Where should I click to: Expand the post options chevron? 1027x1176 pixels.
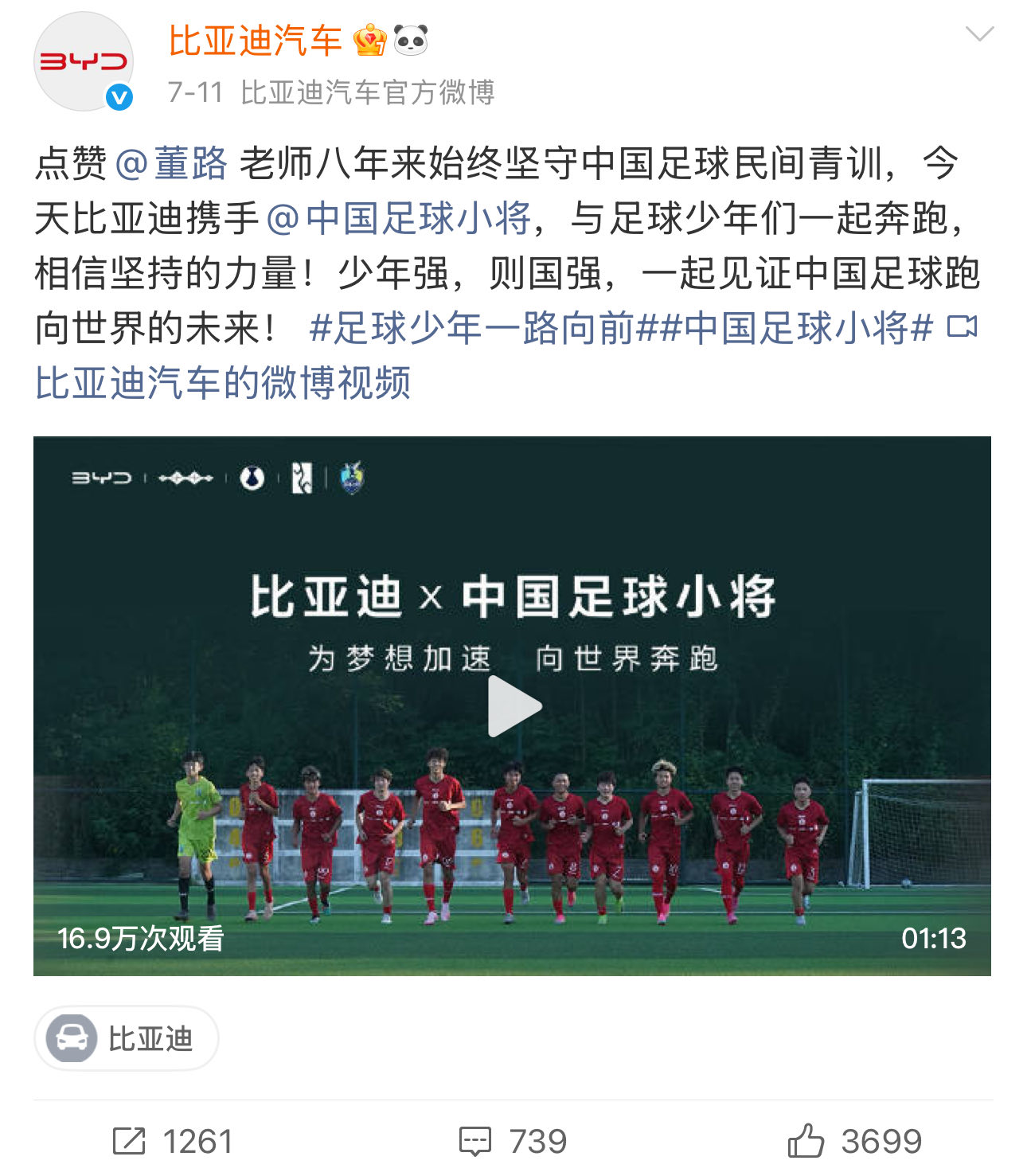pyautogui.click(x=978, y=33)
